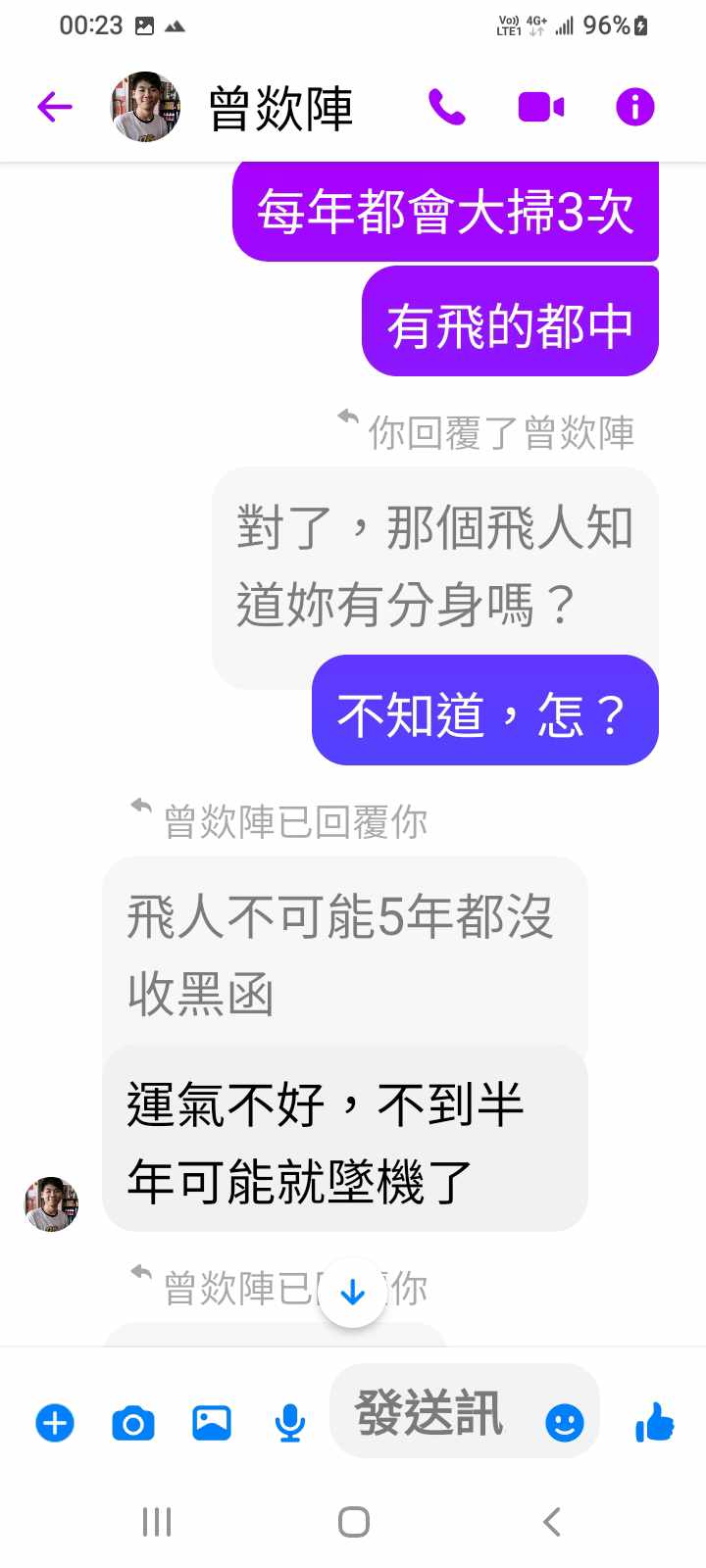Viewport: 706px width, 1568px height.
Task: Open the camera to take a photo
Action: [x=133, y=1422]
